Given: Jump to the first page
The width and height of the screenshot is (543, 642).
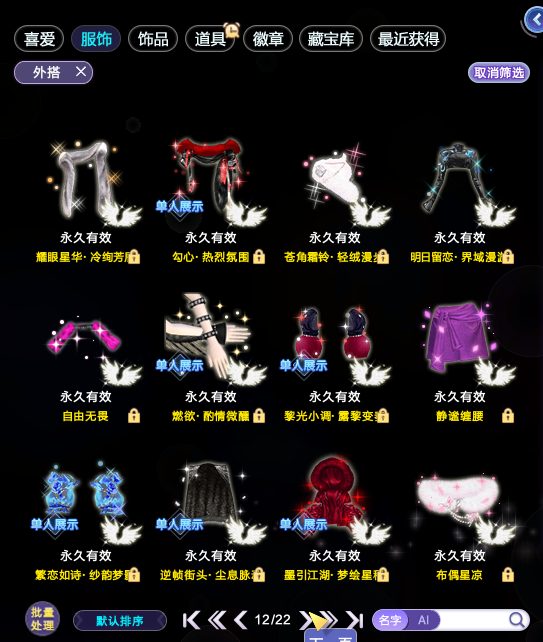Looking at the screenshot, I should [191, 620].
